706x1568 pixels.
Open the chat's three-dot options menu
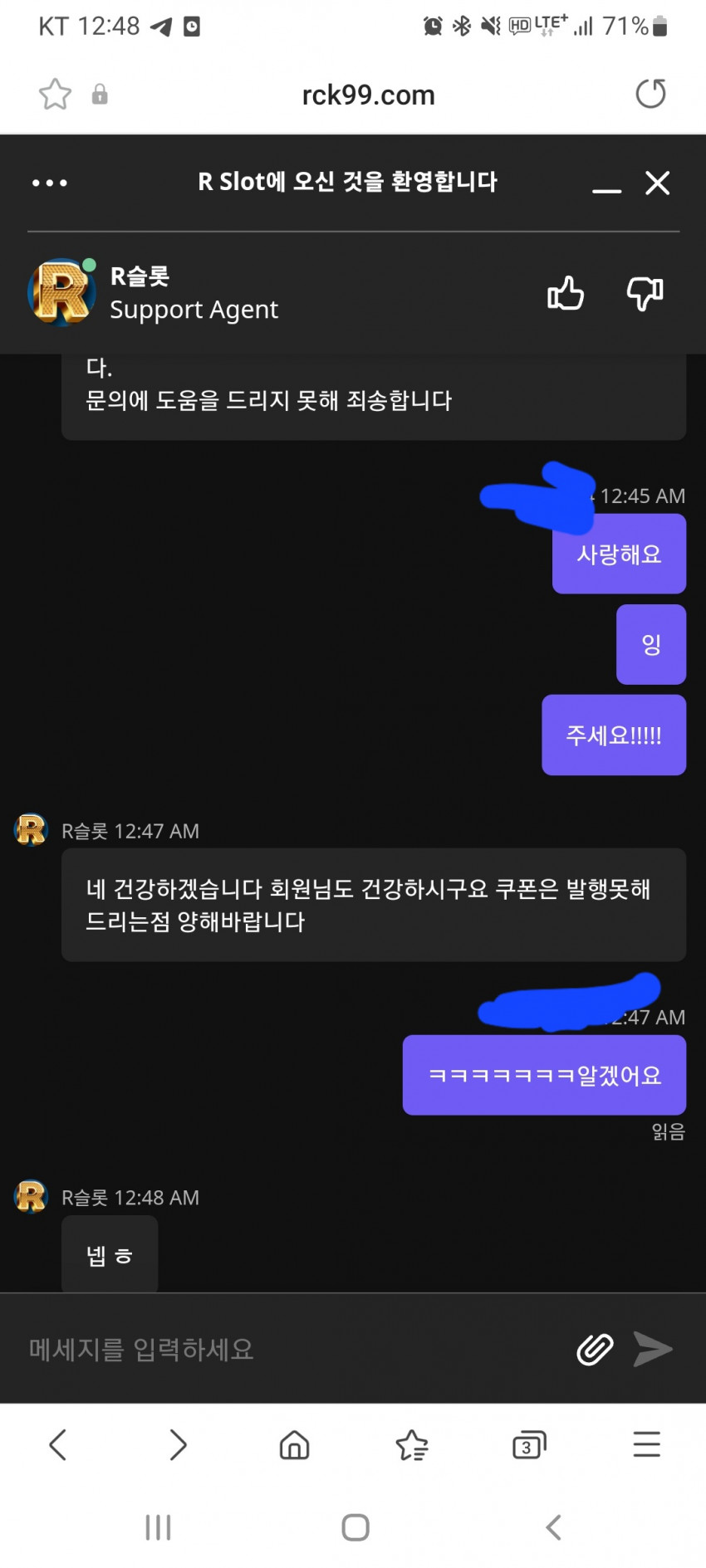tap(50, 183)
